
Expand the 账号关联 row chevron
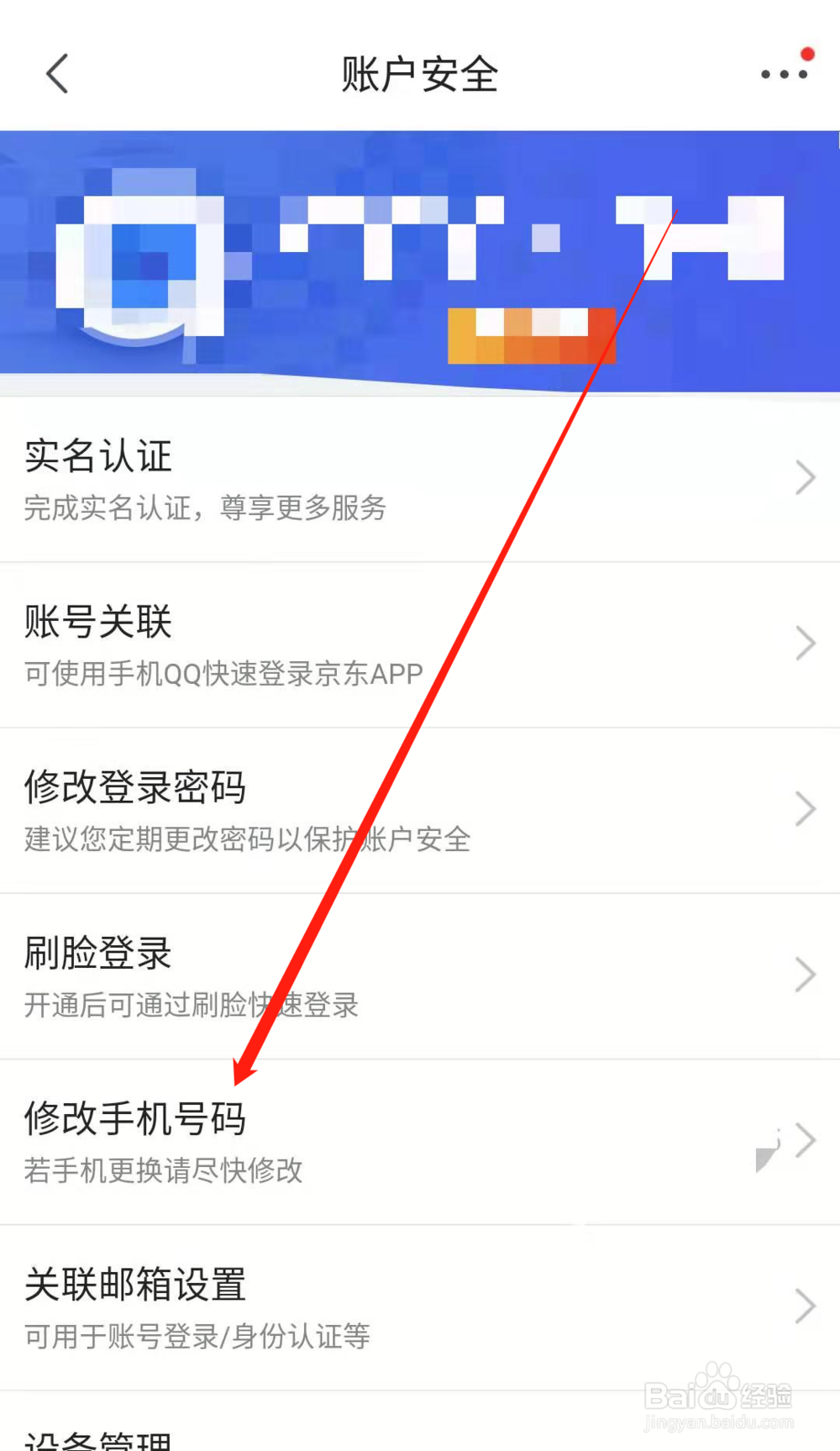(804, 643)
